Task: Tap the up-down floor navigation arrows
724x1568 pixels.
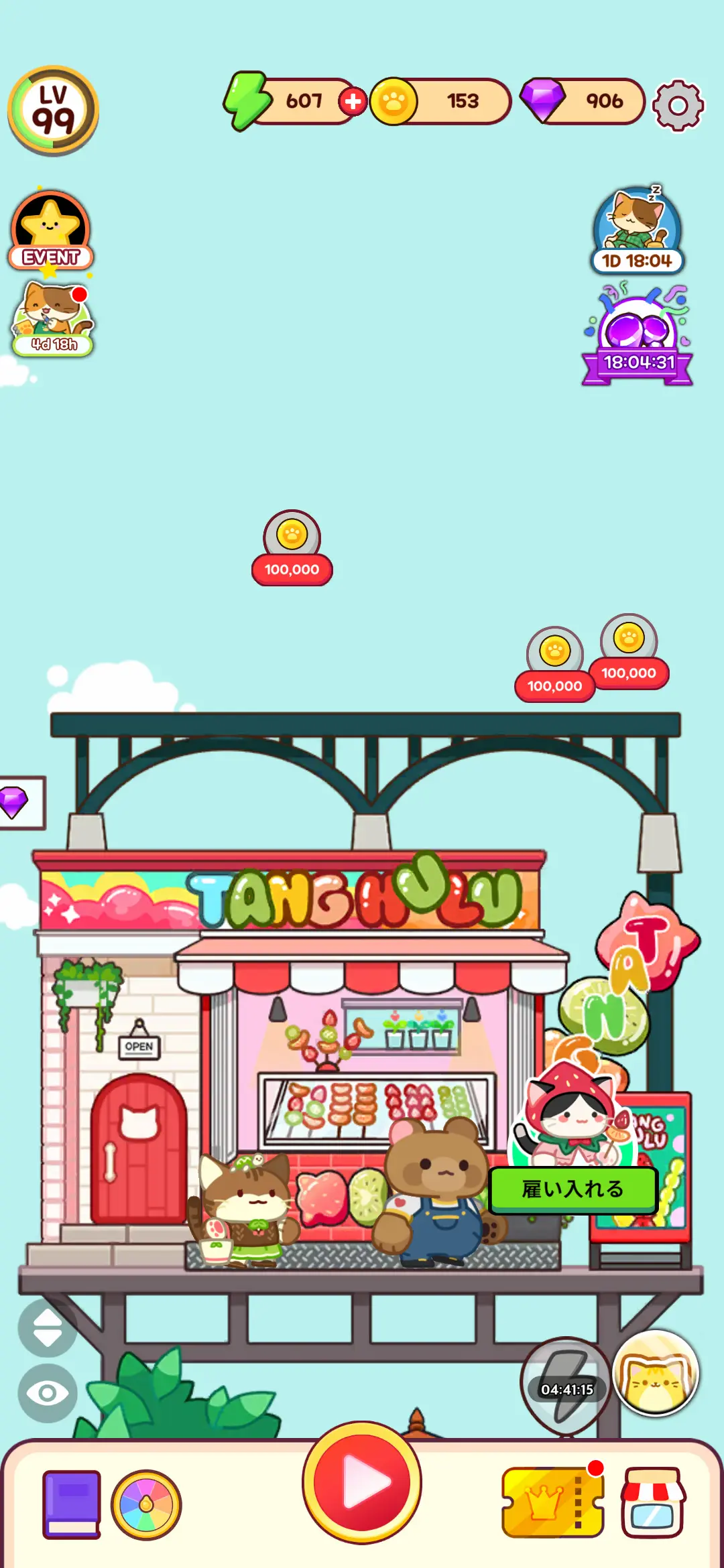Action: click(x=47, y=1328)
